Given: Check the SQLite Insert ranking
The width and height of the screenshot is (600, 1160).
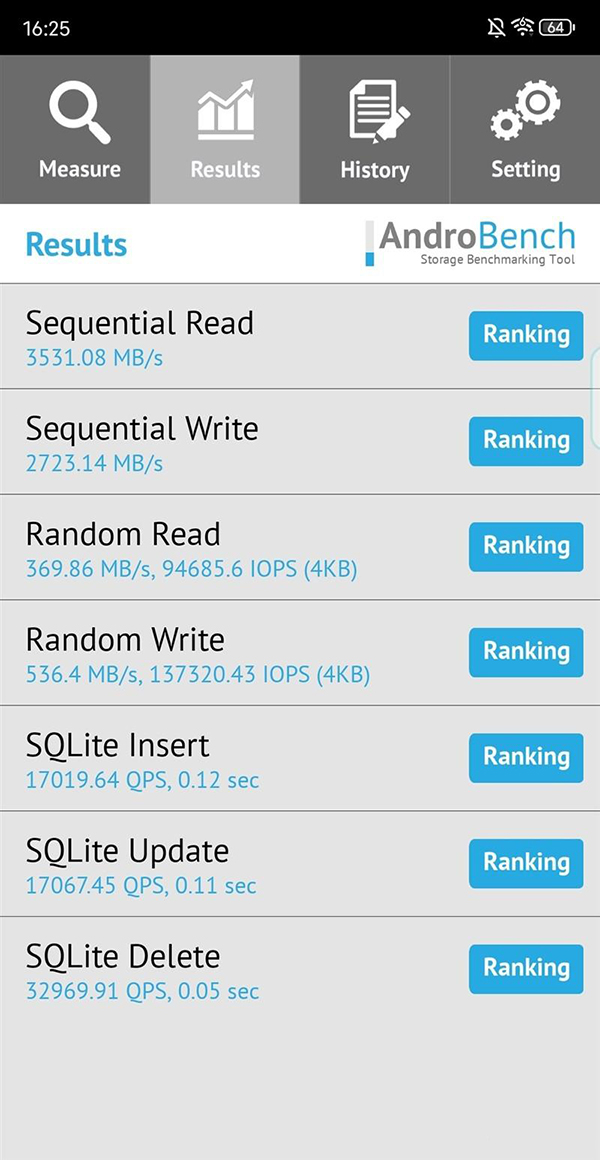Looking at the screenshot, I should [x=526, y=757].
